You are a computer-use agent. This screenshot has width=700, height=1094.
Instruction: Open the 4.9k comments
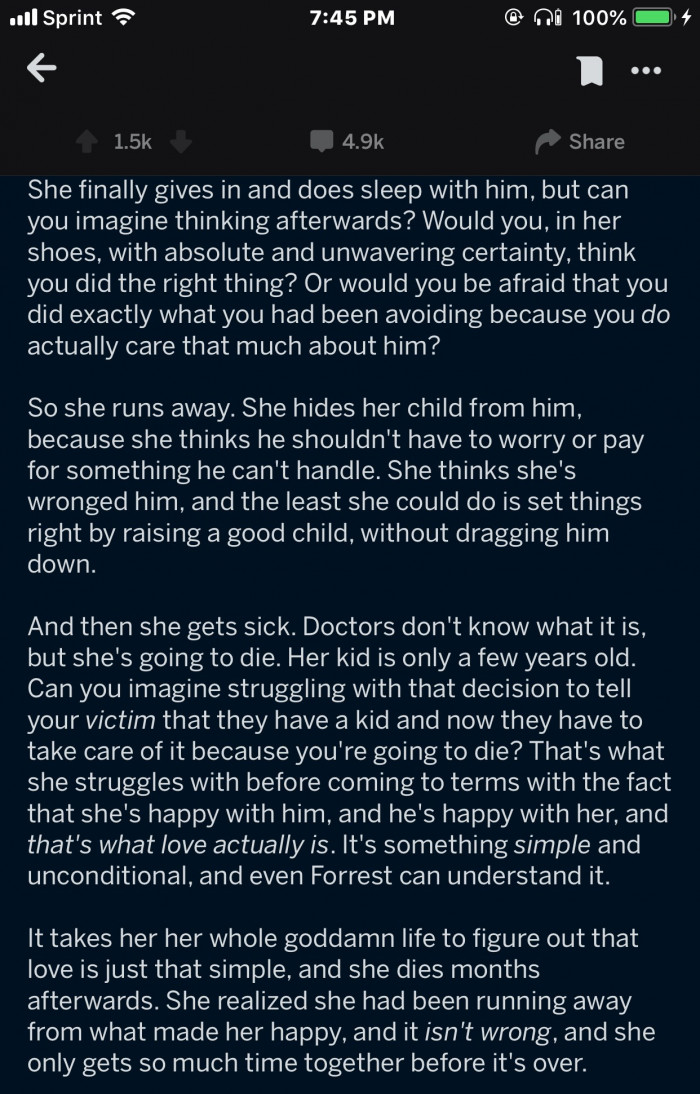pyautogui.click(x=347, y=142)
